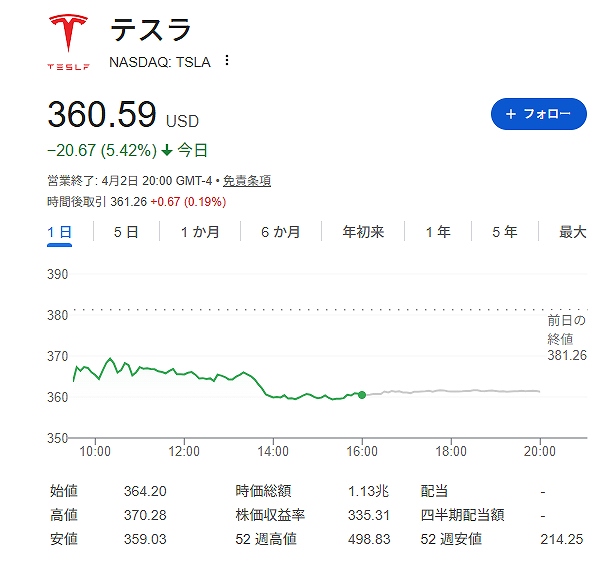The image size is (604, 564).
Task: View the 5年 chart range
Action: coord(505,232)
